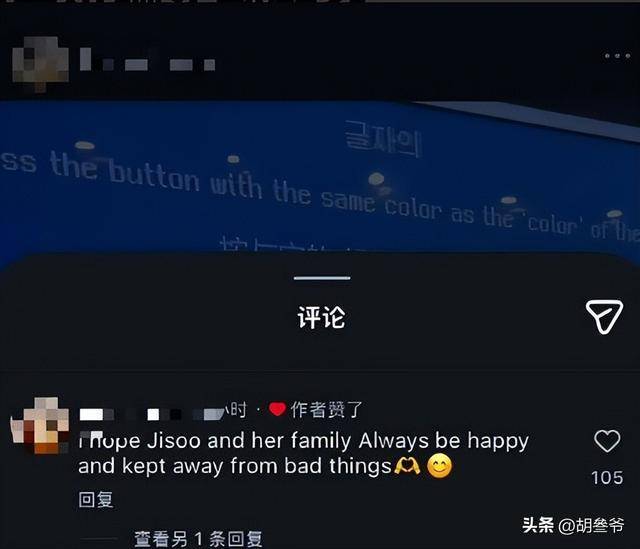Open the post's three-dot overflow menu
This screenshot has width=640, height=549.
(x=616, y=56)
